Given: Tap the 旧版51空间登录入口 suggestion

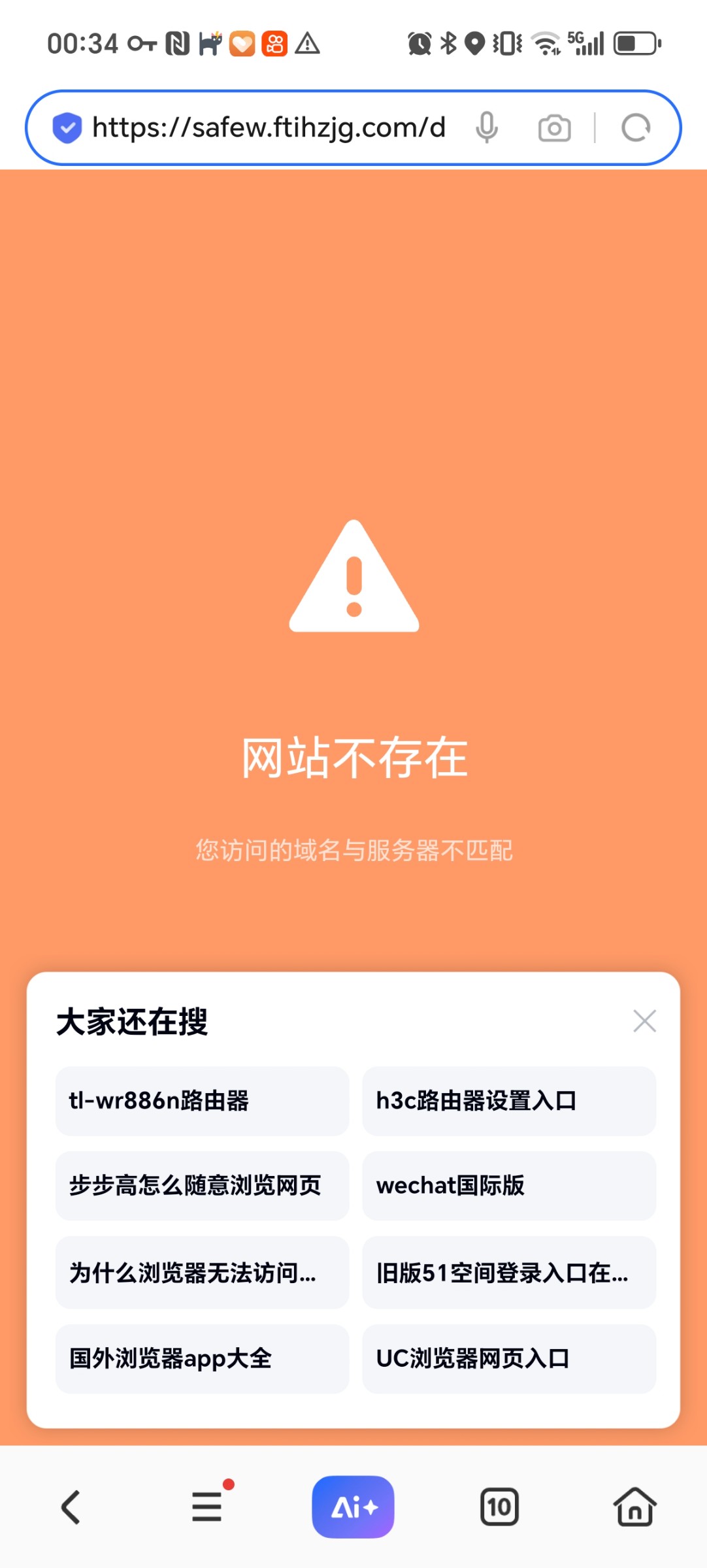Looking at the screenshot, I should point(509,1273).
